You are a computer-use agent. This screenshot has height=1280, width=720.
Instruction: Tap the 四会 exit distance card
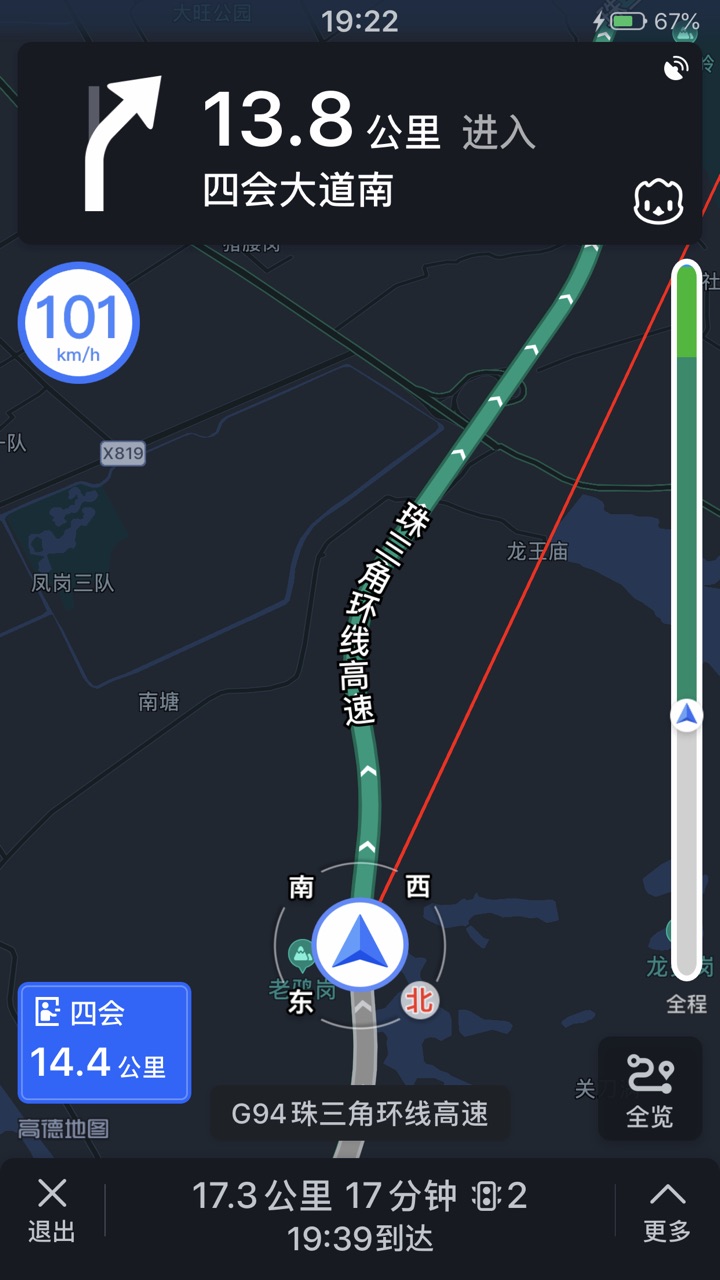coord(103,1042)
